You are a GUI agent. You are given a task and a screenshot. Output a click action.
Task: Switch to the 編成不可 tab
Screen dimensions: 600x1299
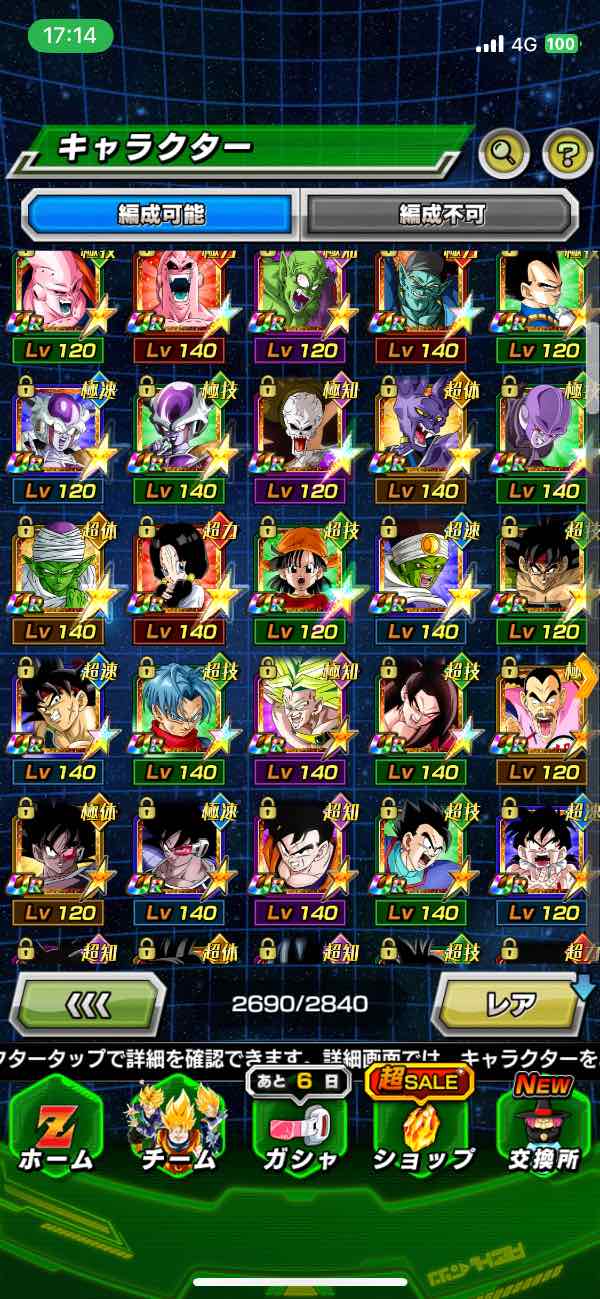click(441, 214)
